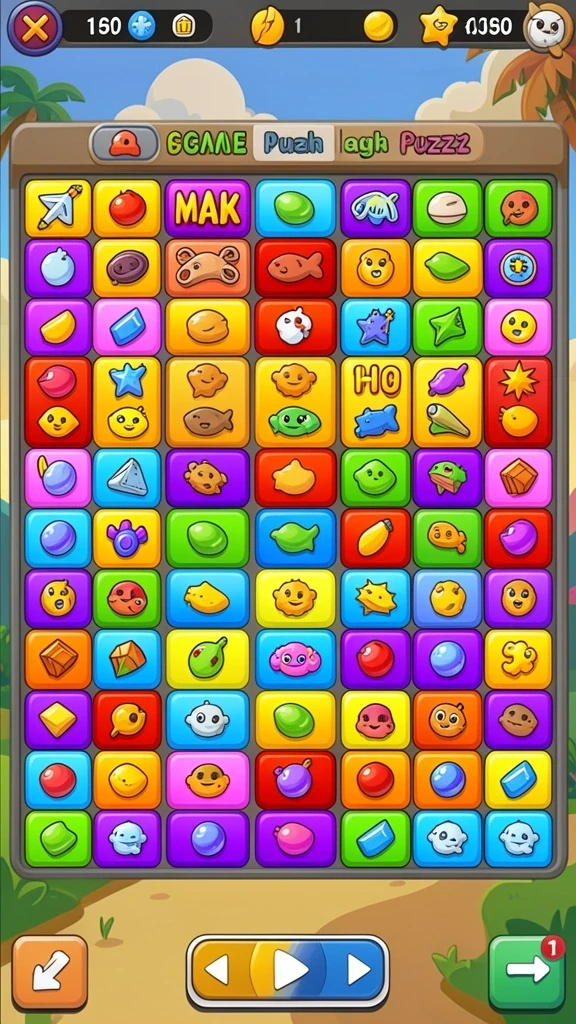Tap the blue plus gem icon beside 150
This screenshot has height=1024, width=576.
tap(141, 26)
